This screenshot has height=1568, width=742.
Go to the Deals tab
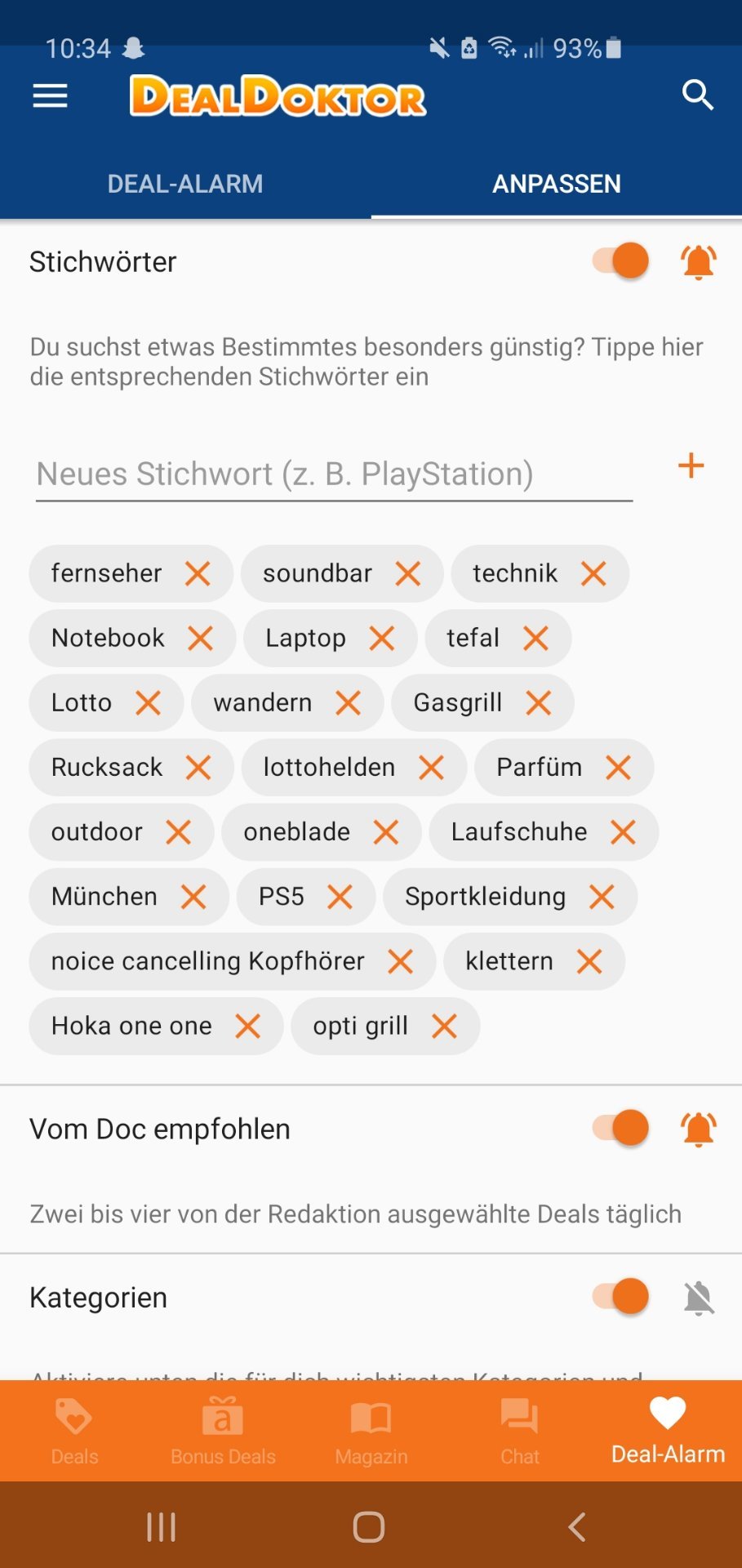pos(74,1431)
